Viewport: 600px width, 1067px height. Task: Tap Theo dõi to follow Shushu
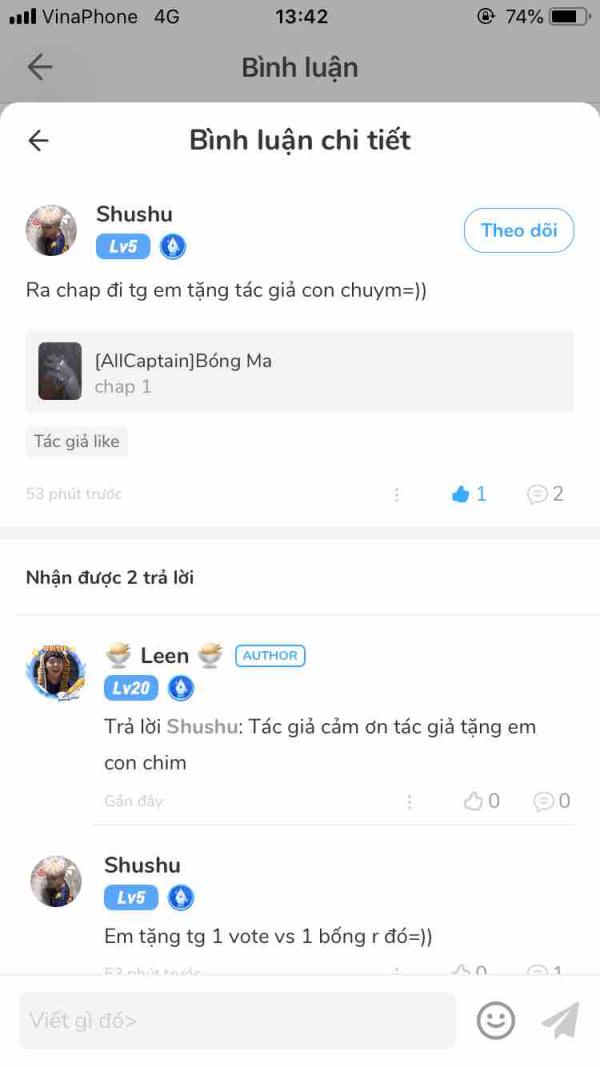518,230
